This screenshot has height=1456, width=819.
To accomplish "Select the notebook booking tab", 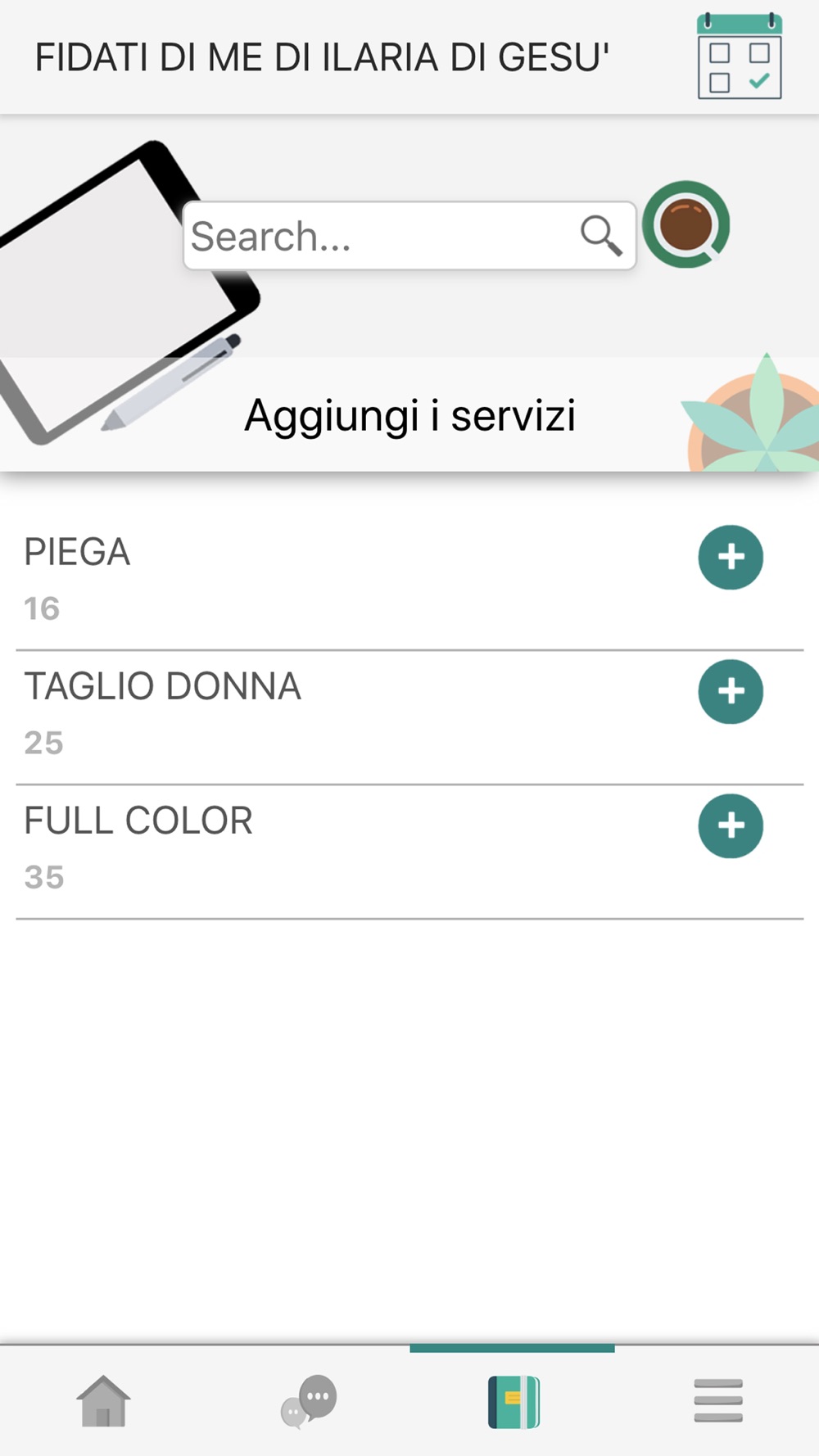I will click(x=514, y=1402).
